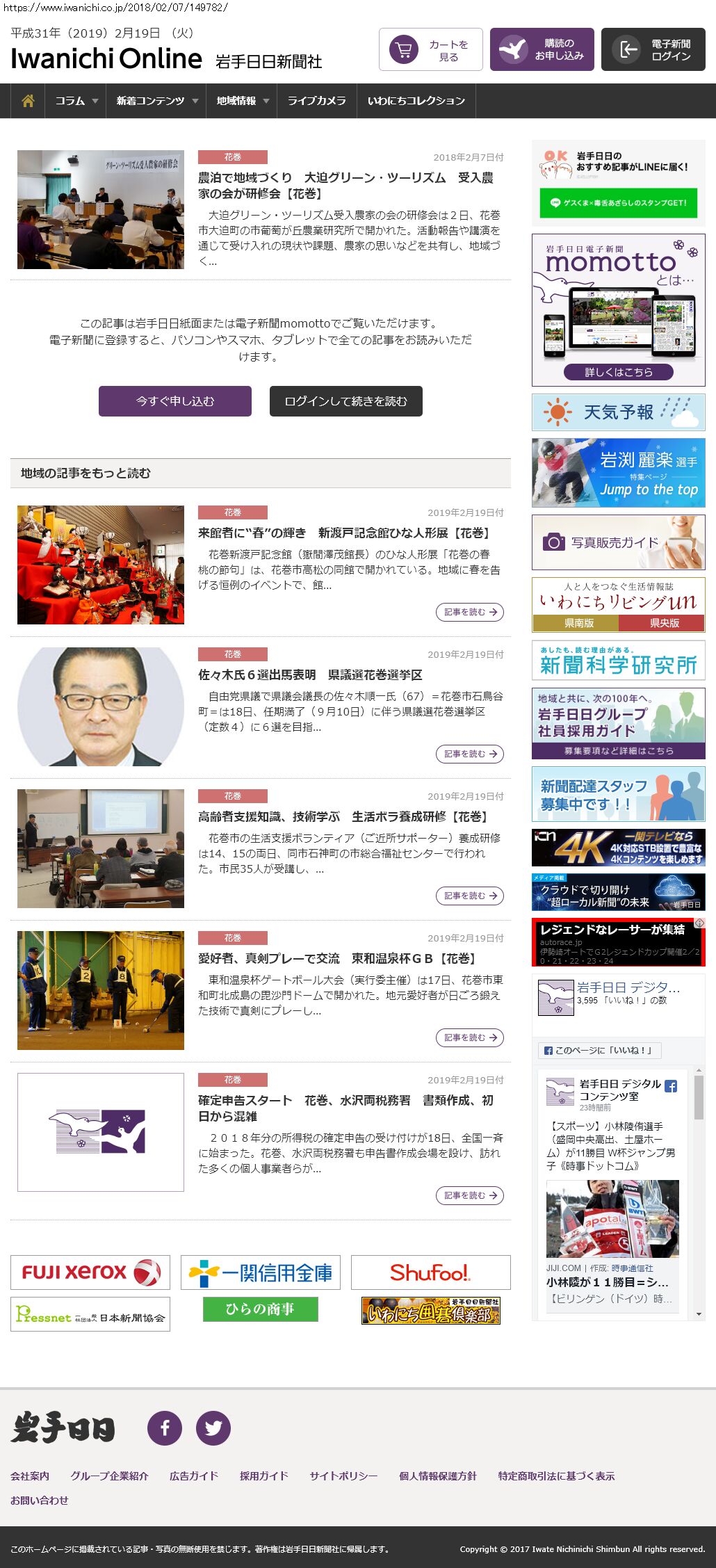Open the home icon in the navigation bar
Image resolution: width=716 pixels, height=1568 pixels.
[28, 101]
